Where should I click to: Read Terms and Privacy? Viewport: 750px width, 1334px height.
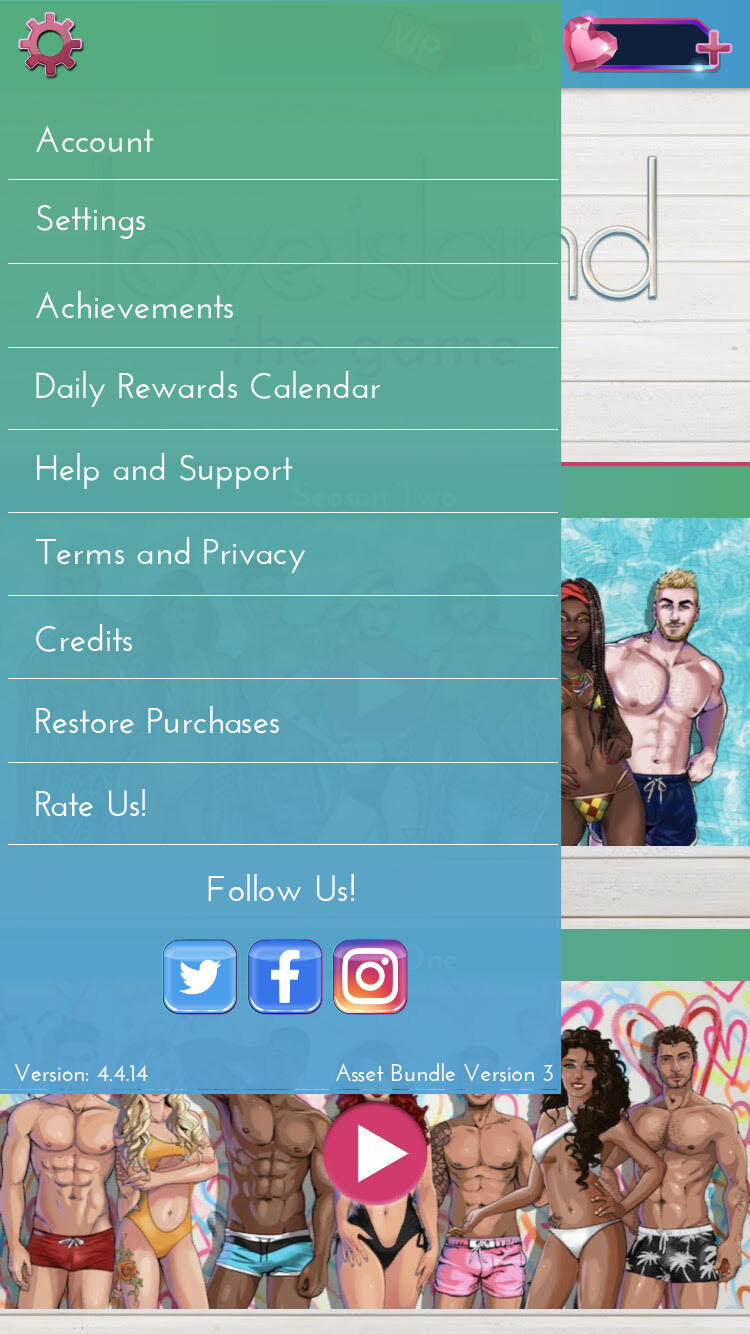[x=170, y=554]
